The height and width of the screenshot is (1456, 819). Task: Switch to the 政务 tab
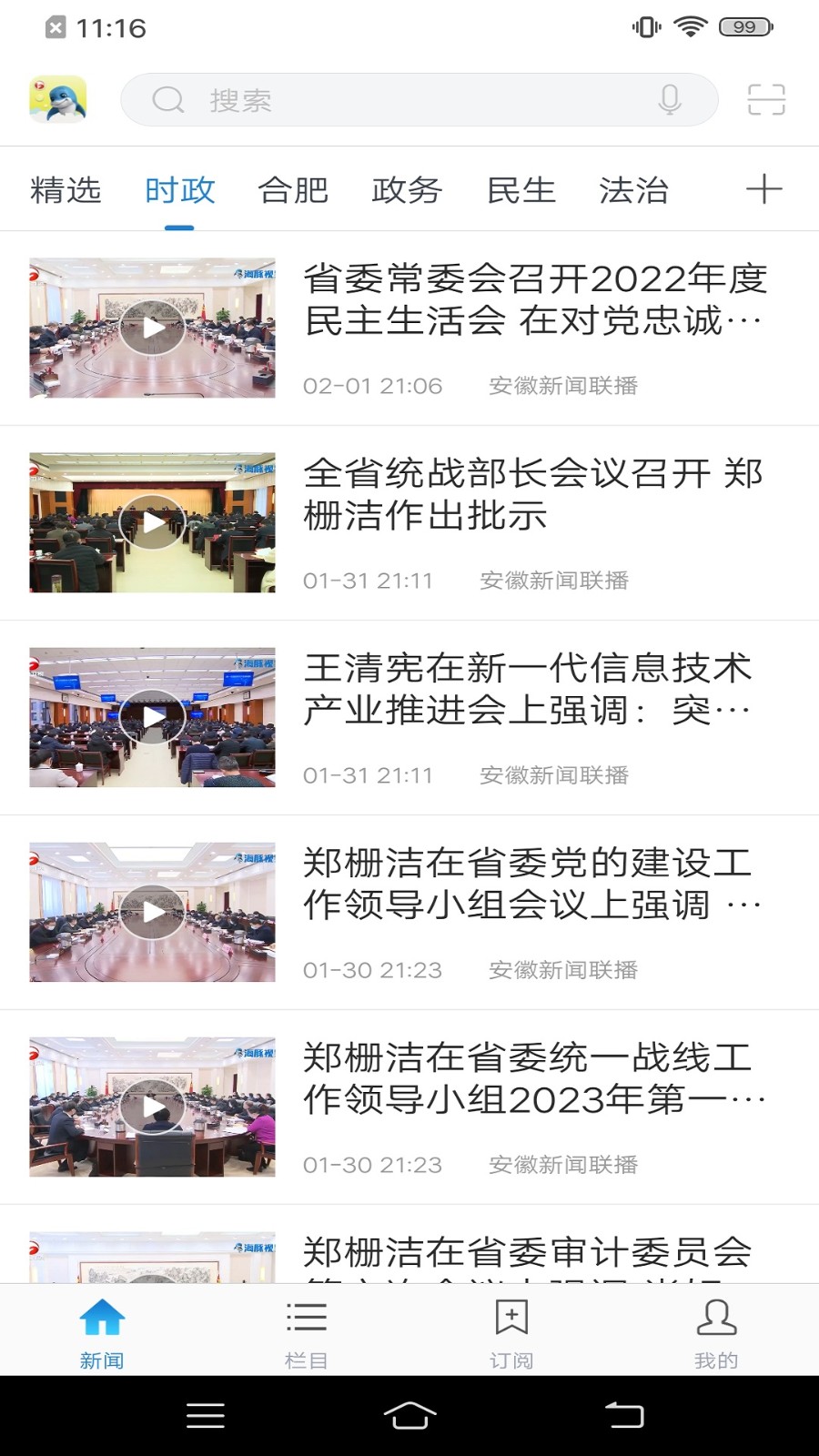point(407,190)
